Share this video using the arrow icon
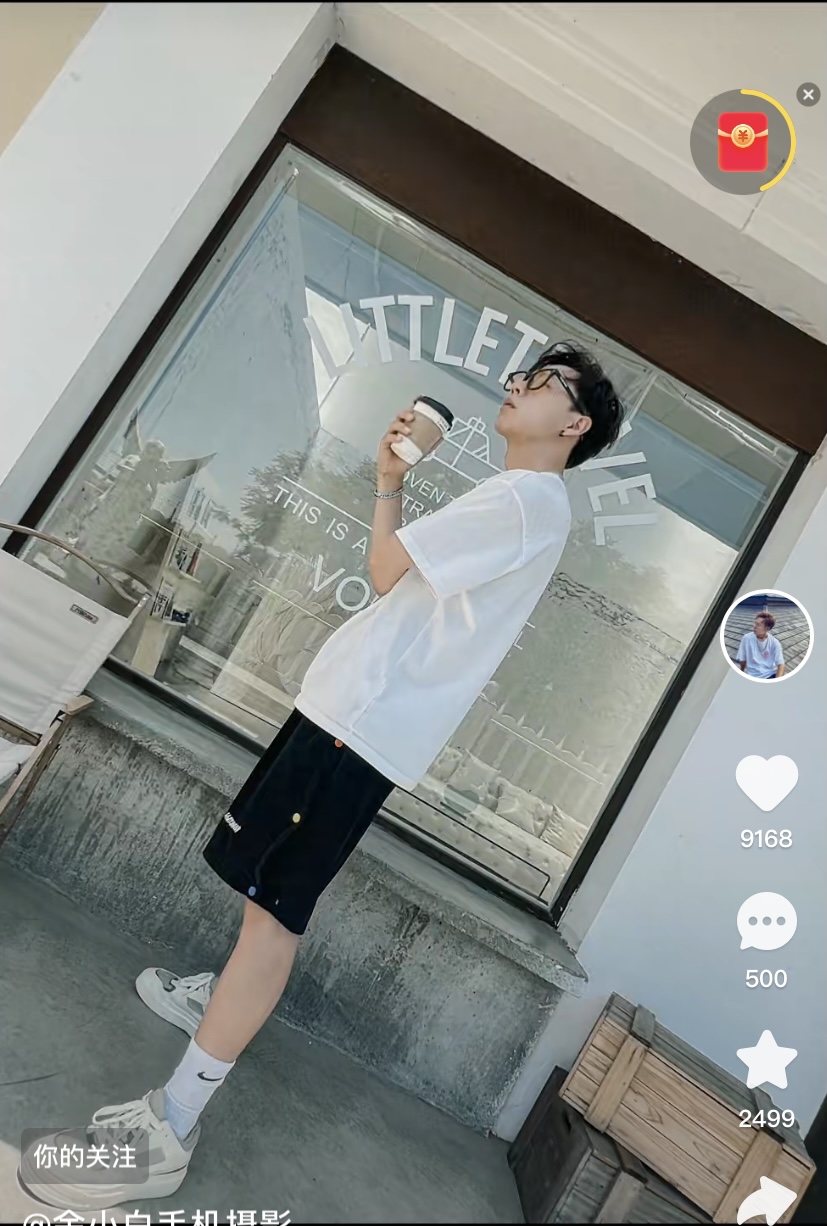This screenshot has height=1226, width=827. coord(766,1202)
